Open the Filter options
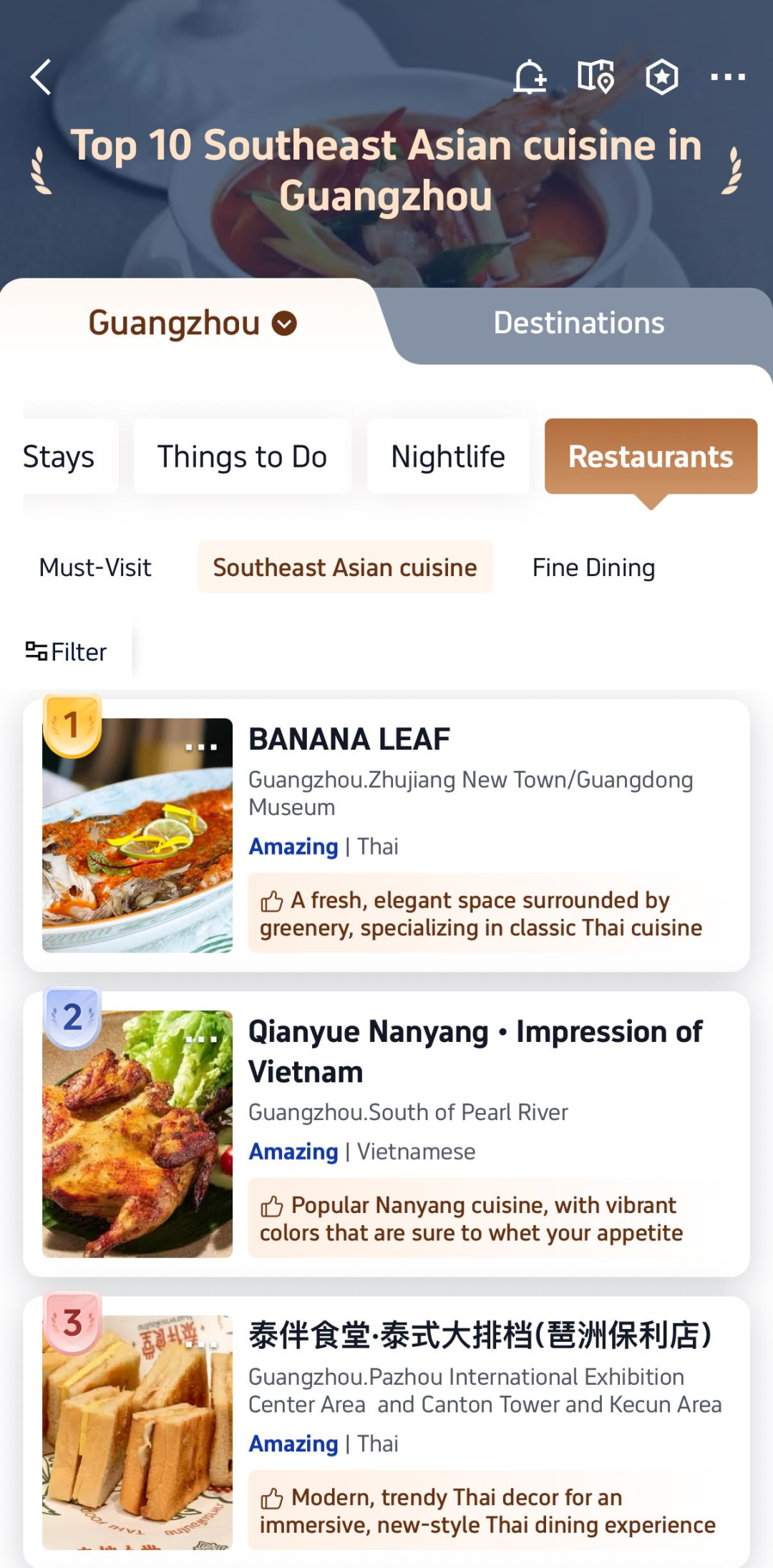The height and width of the screenshot is (1568, 773). tap(67, 652)
